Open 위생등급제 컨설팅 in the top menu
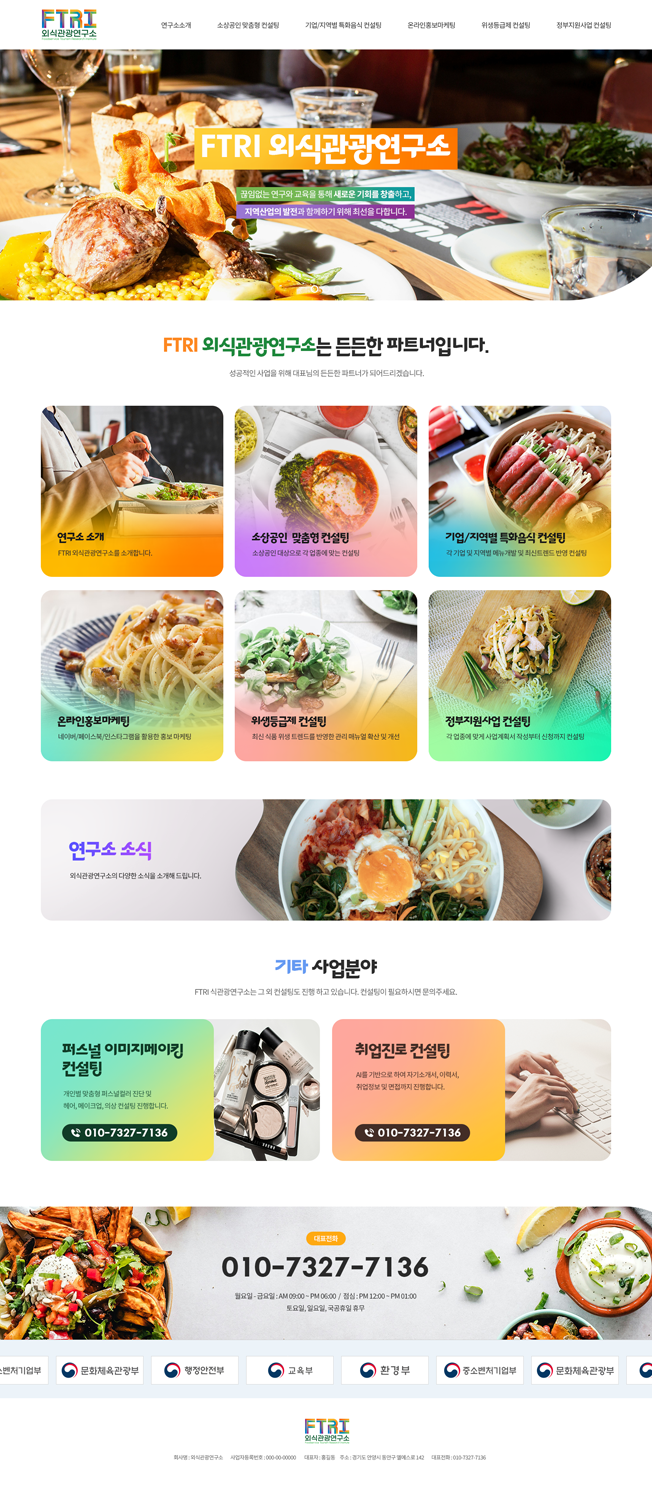652x1500 pixels. pos(506,25)
